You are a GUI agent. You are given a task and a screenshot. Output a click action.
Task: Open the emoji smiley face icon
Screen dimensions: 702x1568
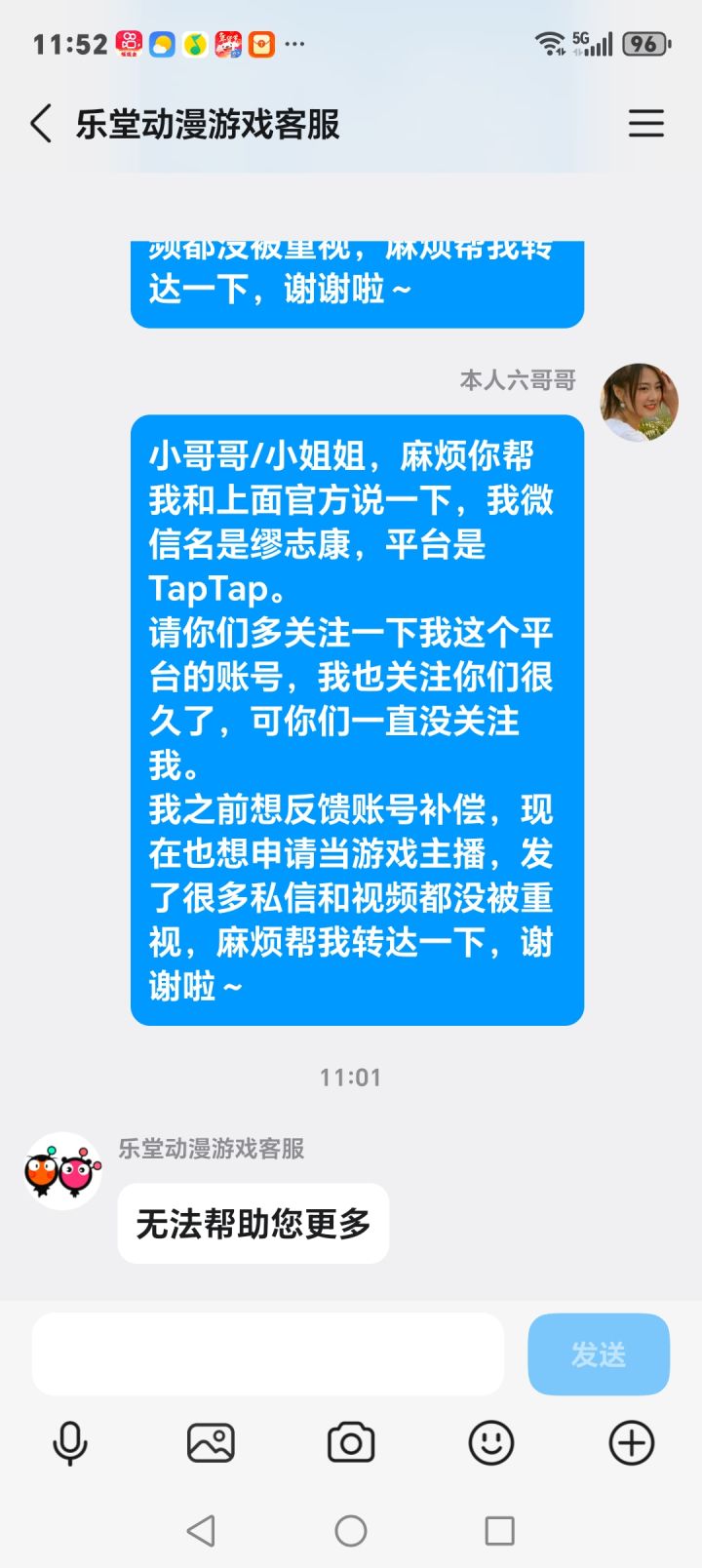[x=492, y=1442]
